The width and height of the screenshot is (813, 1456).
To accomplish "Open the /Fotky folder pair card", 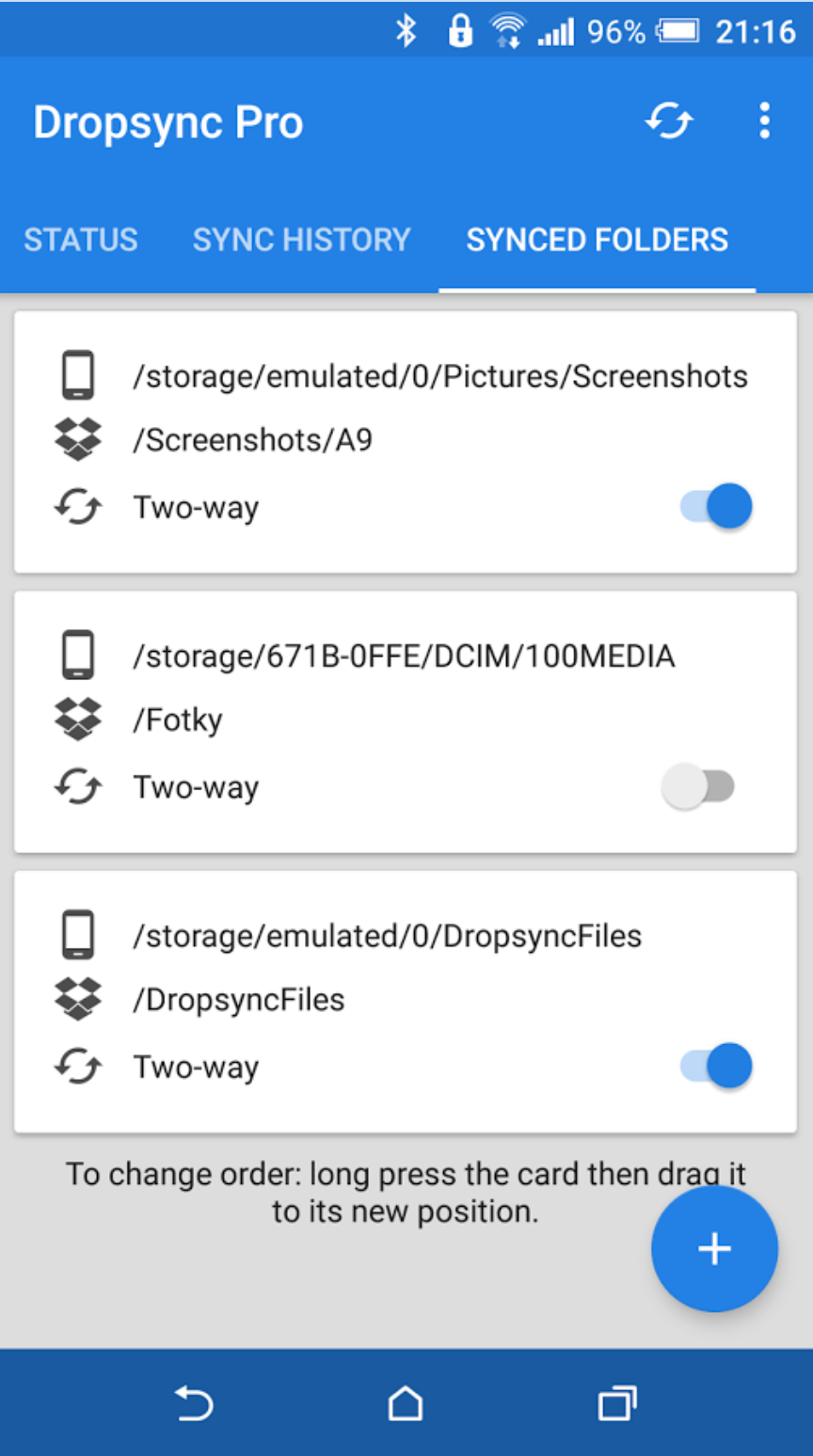I will (406, 721).
